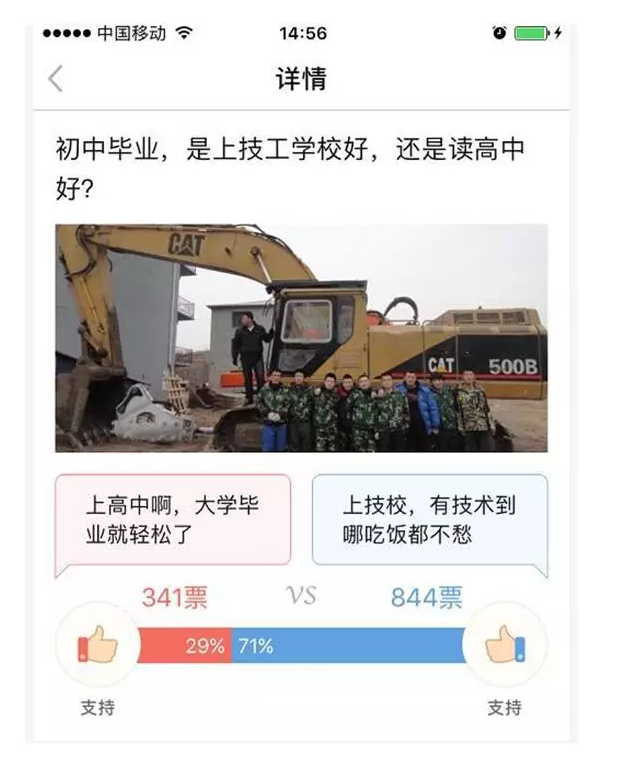
Task: Support the 上高中 option with red thumbs-up
Action: tap(97, 646)
